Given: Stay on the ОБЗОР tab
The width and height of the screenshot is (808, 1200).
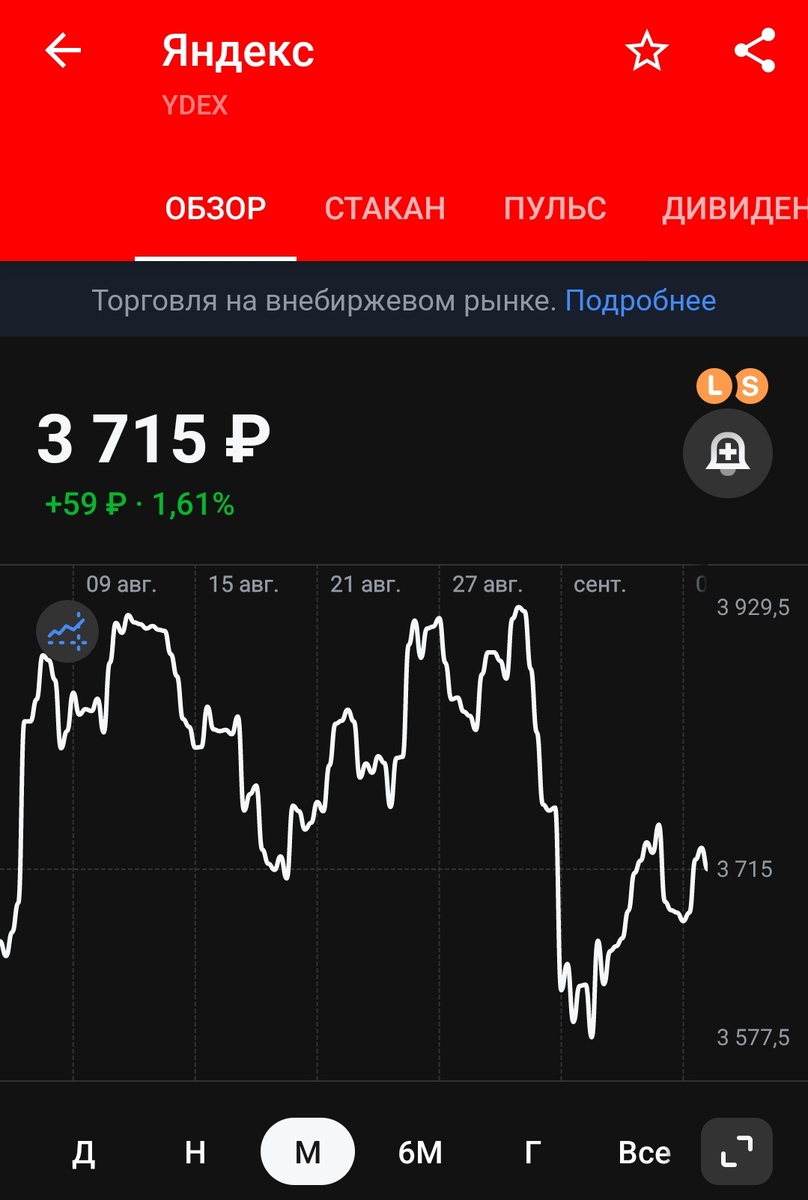Looking at the screenshot, I should (x=216, y=208).
